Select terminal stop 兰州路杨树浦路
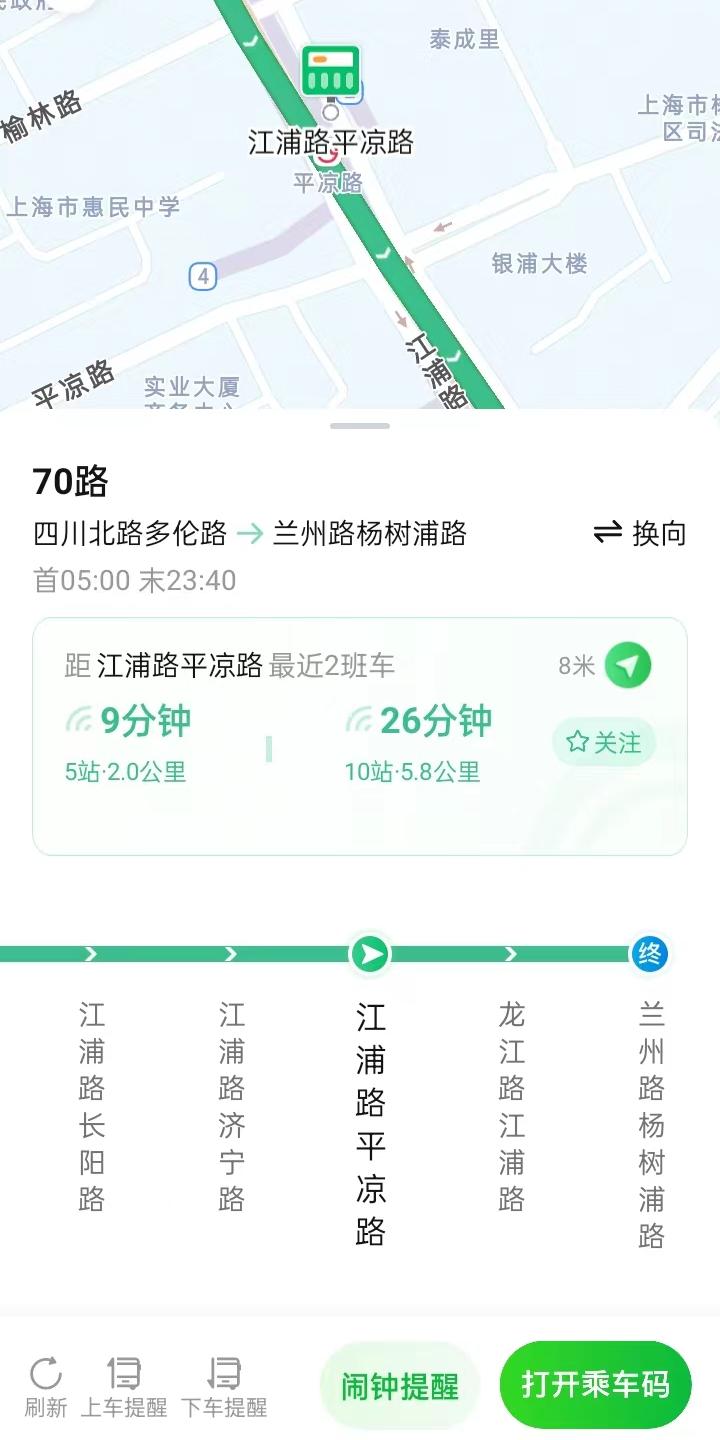The width and height of the screenshot is (720, 1440). point(651,1123)
